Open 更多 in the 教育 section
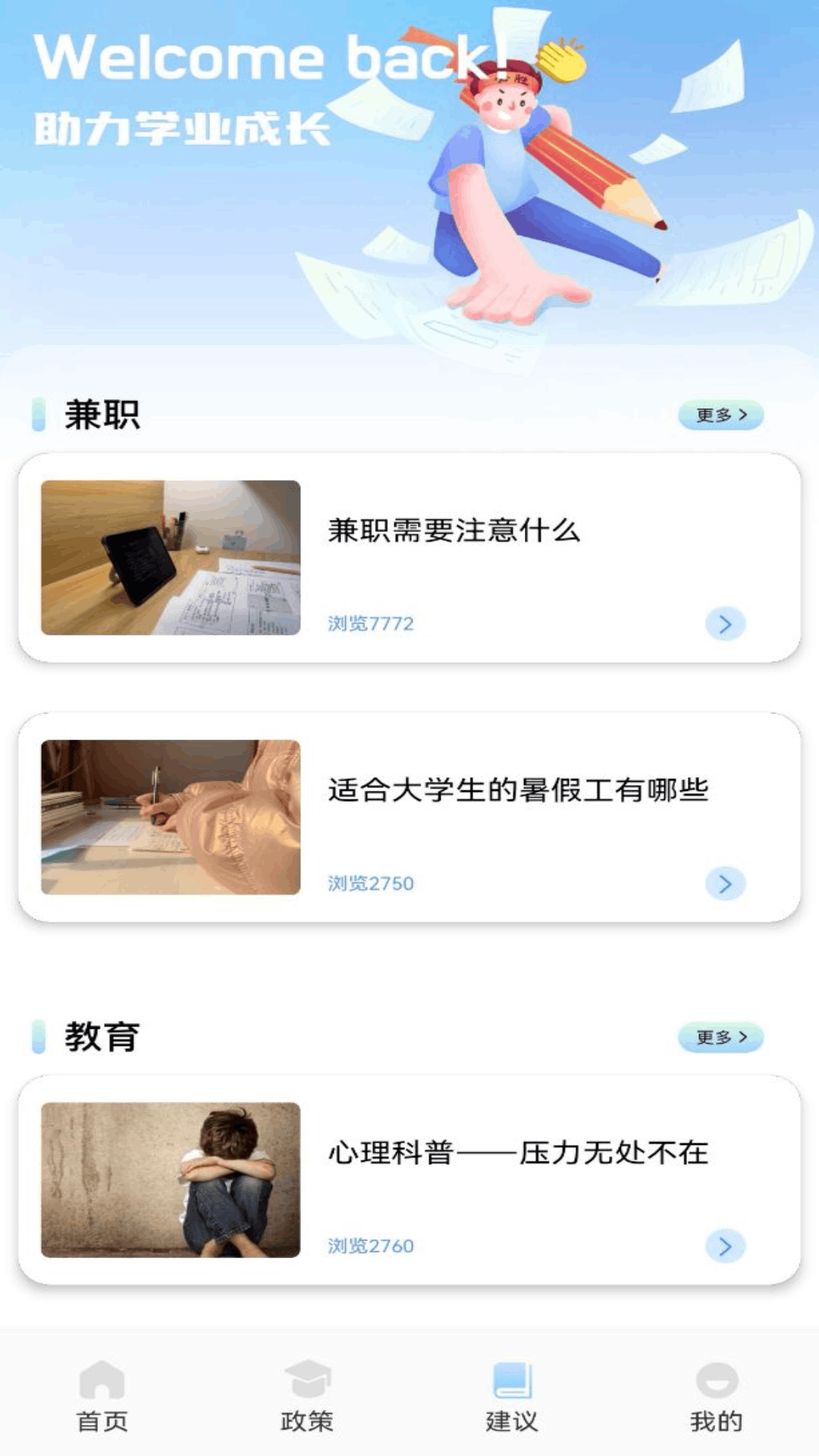Image resolution: width=819 pixels, height=1456 pixels. pyautogui.click(x=720, y=1037)
